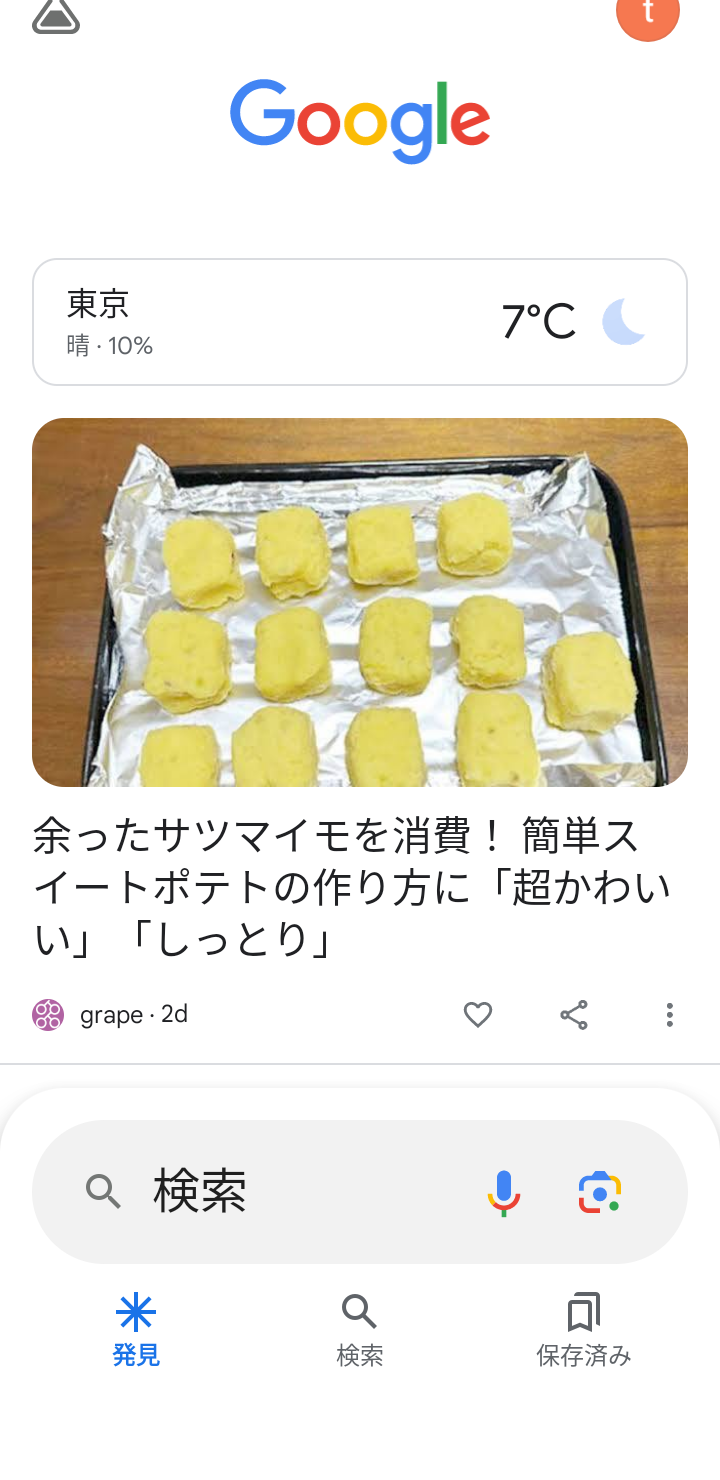Open the account profile avatar
Screen dimensions: 720x1480
point(648,14)
